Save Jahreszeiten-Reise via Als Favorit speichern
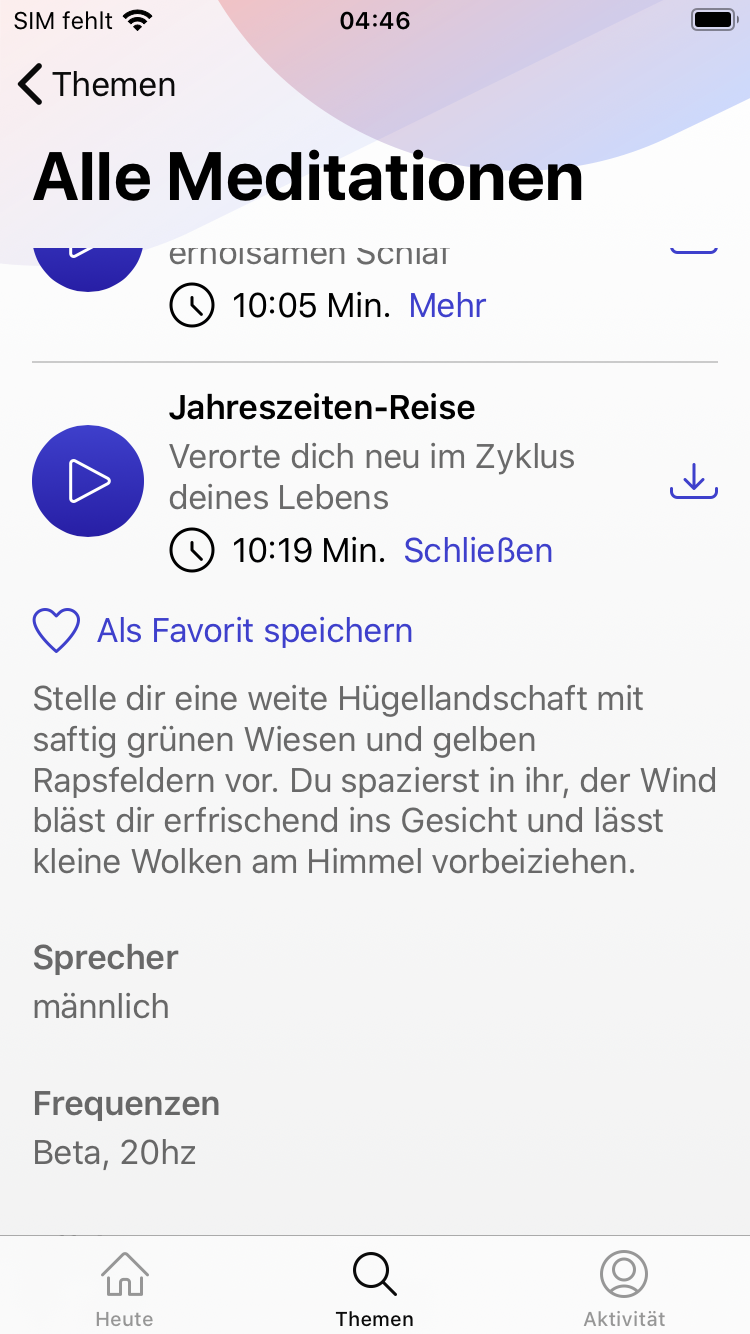Image resolution: width=750 pixels, height=1334 pixels. [x=223, y=631]
